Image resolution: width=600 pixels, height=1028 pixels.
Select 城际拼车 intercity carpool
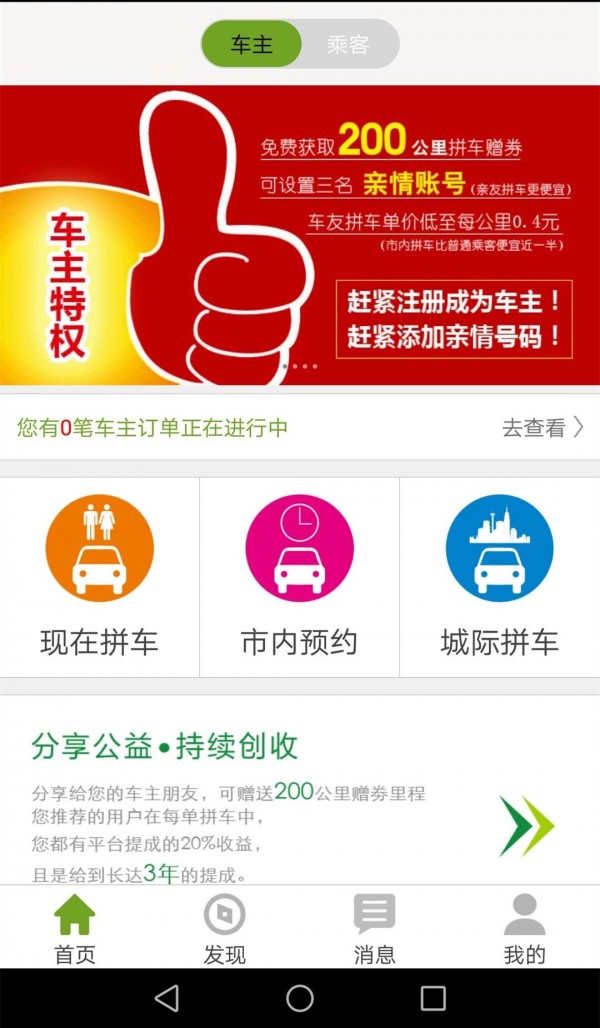tap(499, 577)
